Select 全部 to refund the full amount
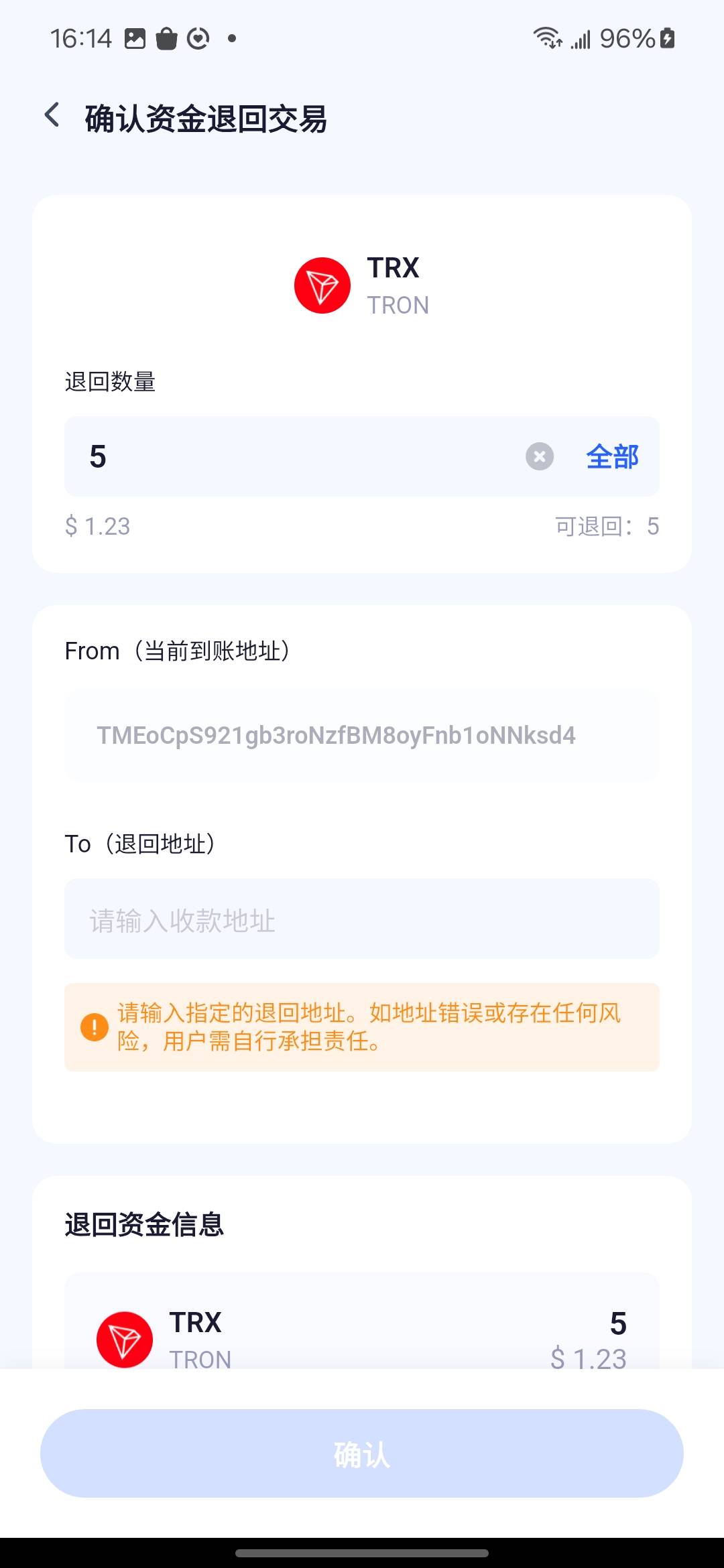The height and width of the screenshot is (1568, 724). point(612,457)
